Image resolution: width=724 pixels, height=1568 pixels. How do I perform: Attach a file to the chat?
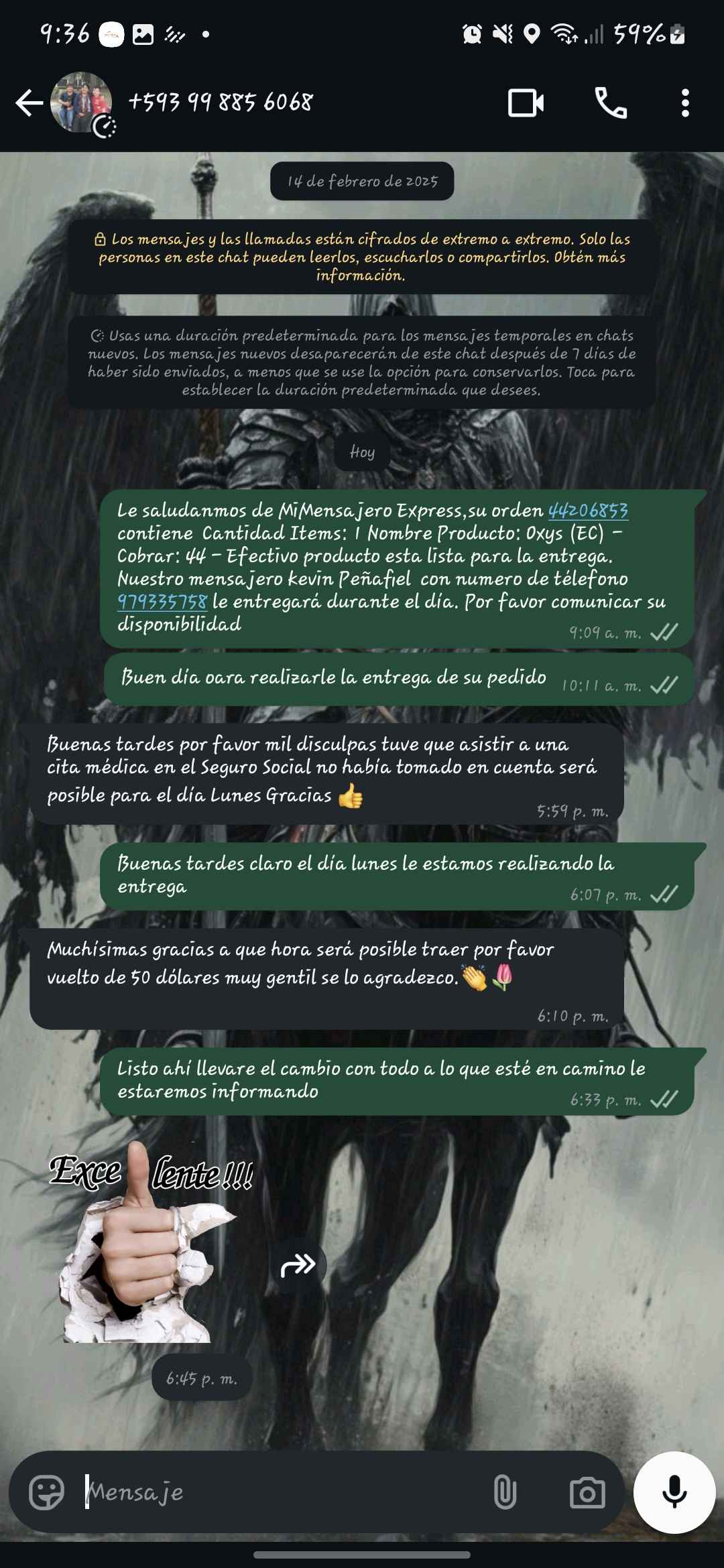(505, 1492)
